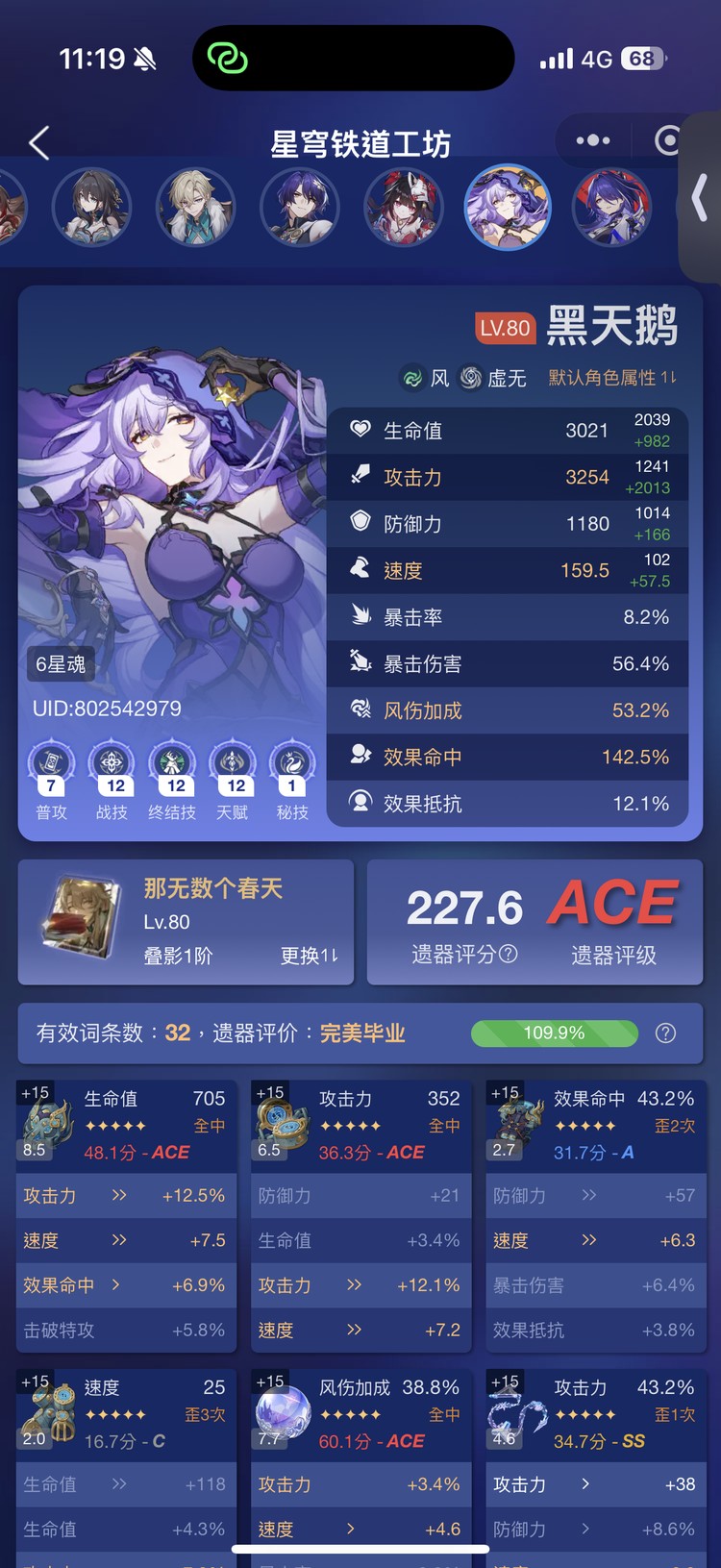Tap 更换 to change the light cone

coord(309,956)
